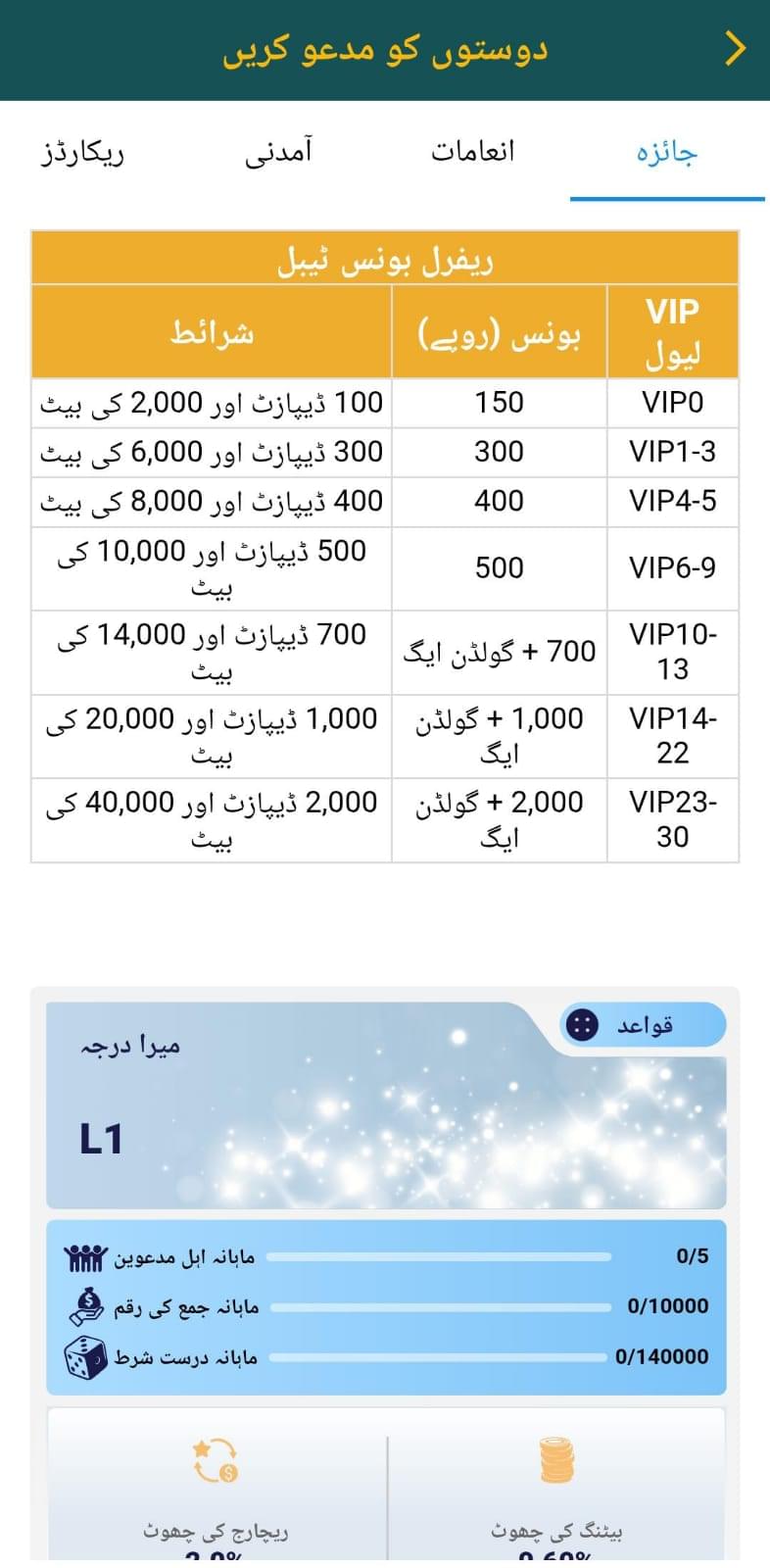Switch to the انعامات tab
This screenshot has height=1568, width=770.
click(472, 152)
